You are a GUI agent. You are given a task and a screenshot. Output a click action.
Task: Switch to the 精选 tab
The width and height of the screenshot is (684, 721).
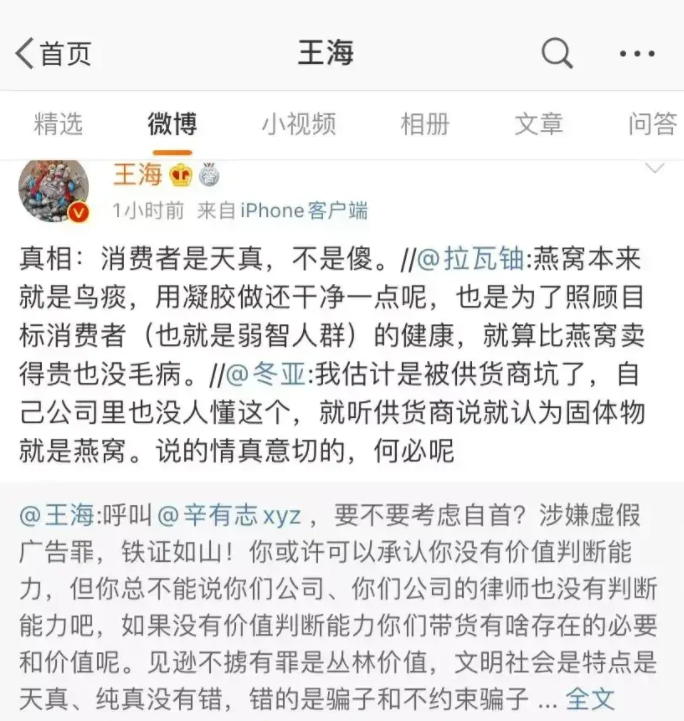(58, 124)
